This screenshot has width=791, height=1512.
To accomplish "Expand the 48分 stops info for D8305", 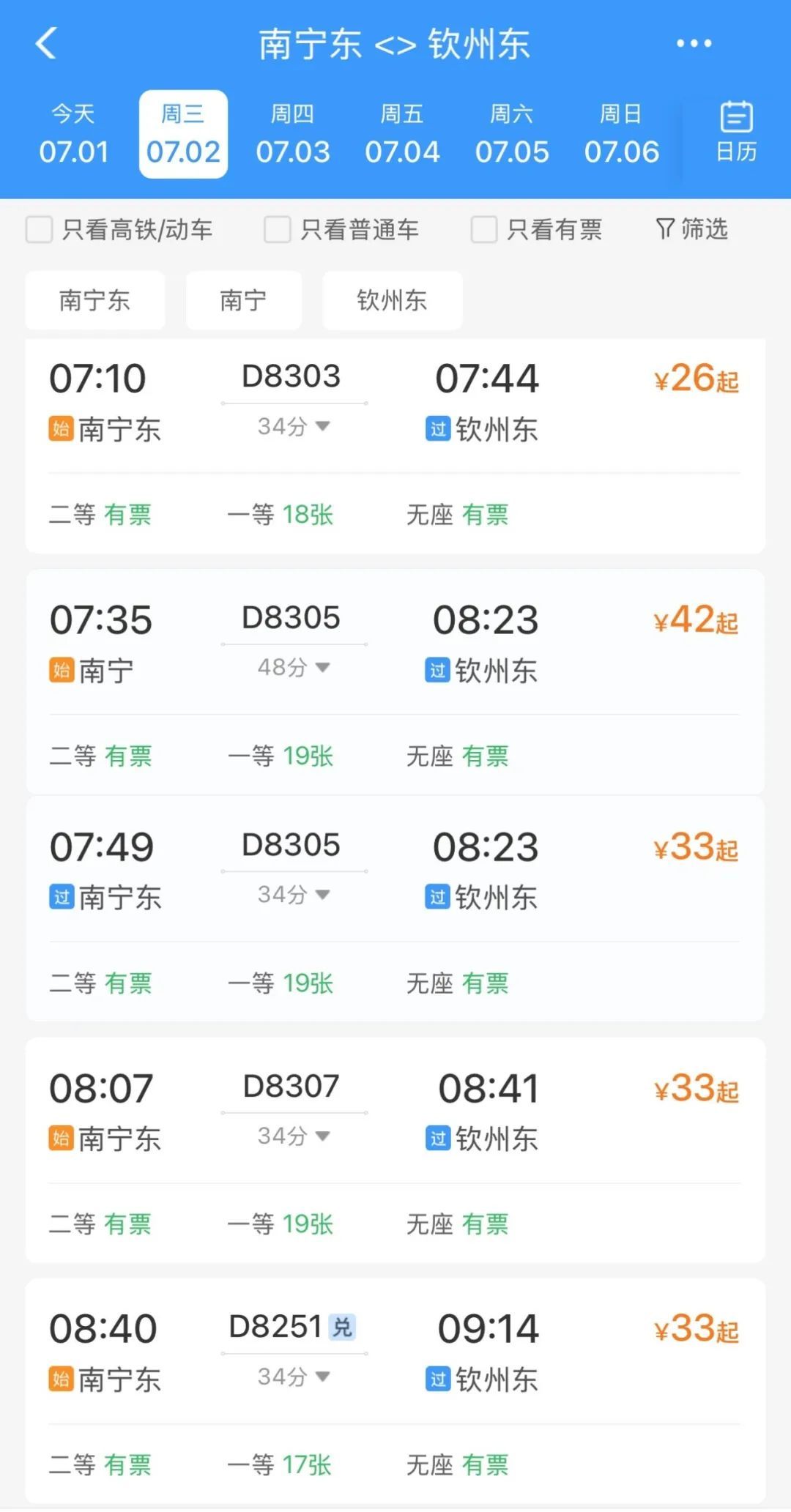I will (x=293, y=667).
